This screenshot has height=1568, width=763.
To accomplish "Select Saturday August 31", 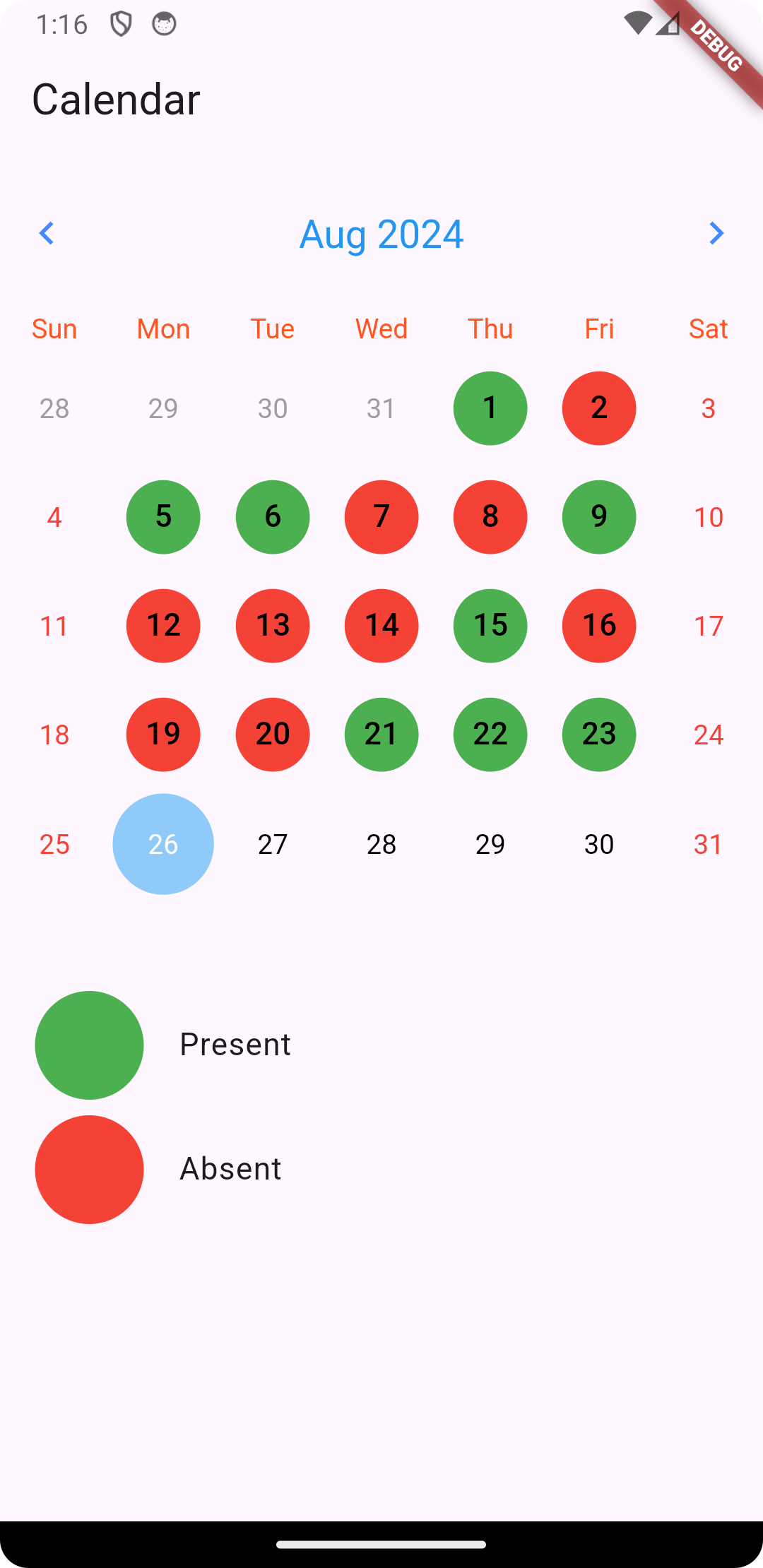I will [x=709, y=844].
